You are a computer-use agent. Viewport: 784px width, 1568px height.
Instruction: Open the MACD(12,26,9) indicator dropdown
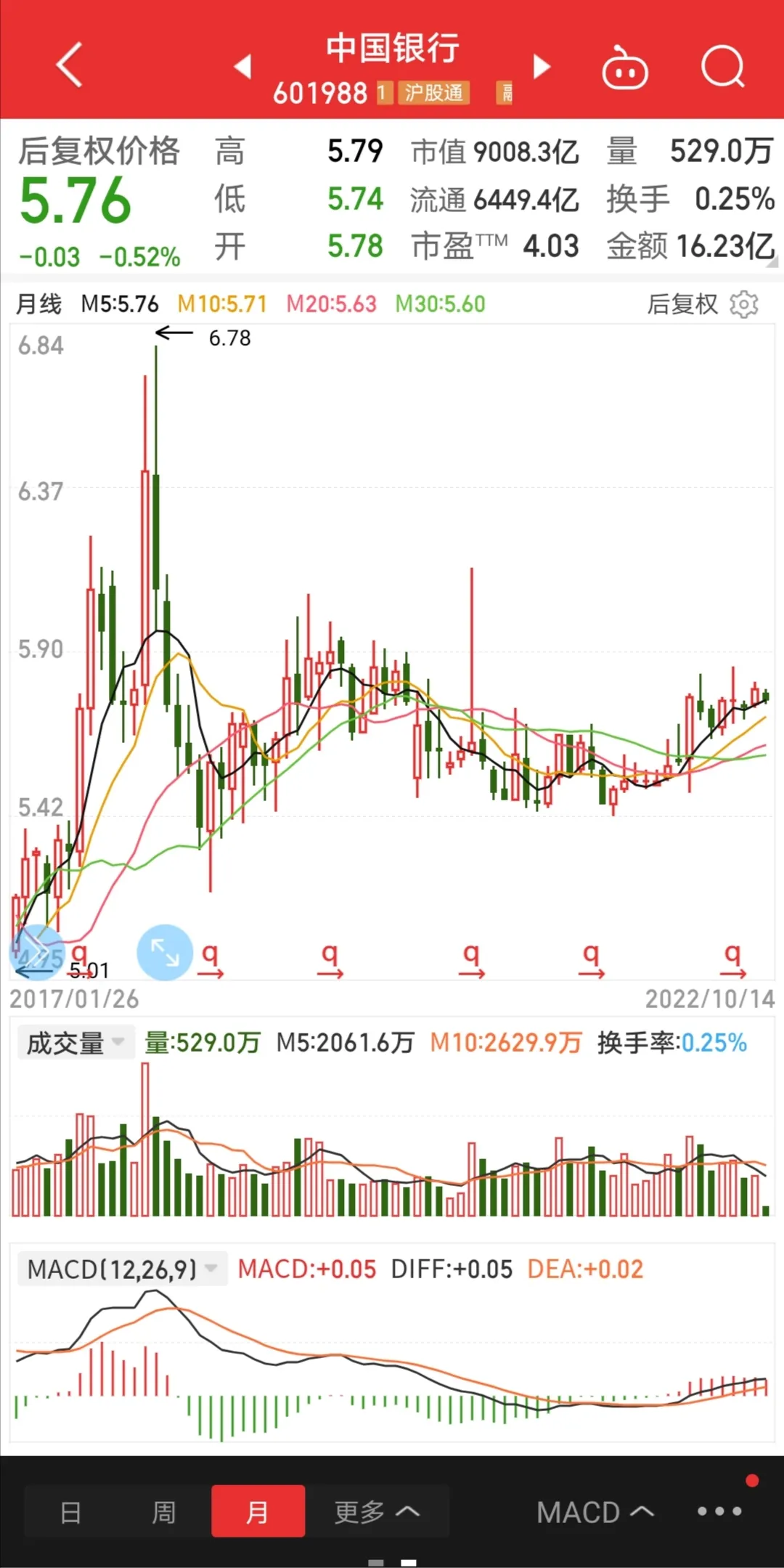click(121, 1269)
